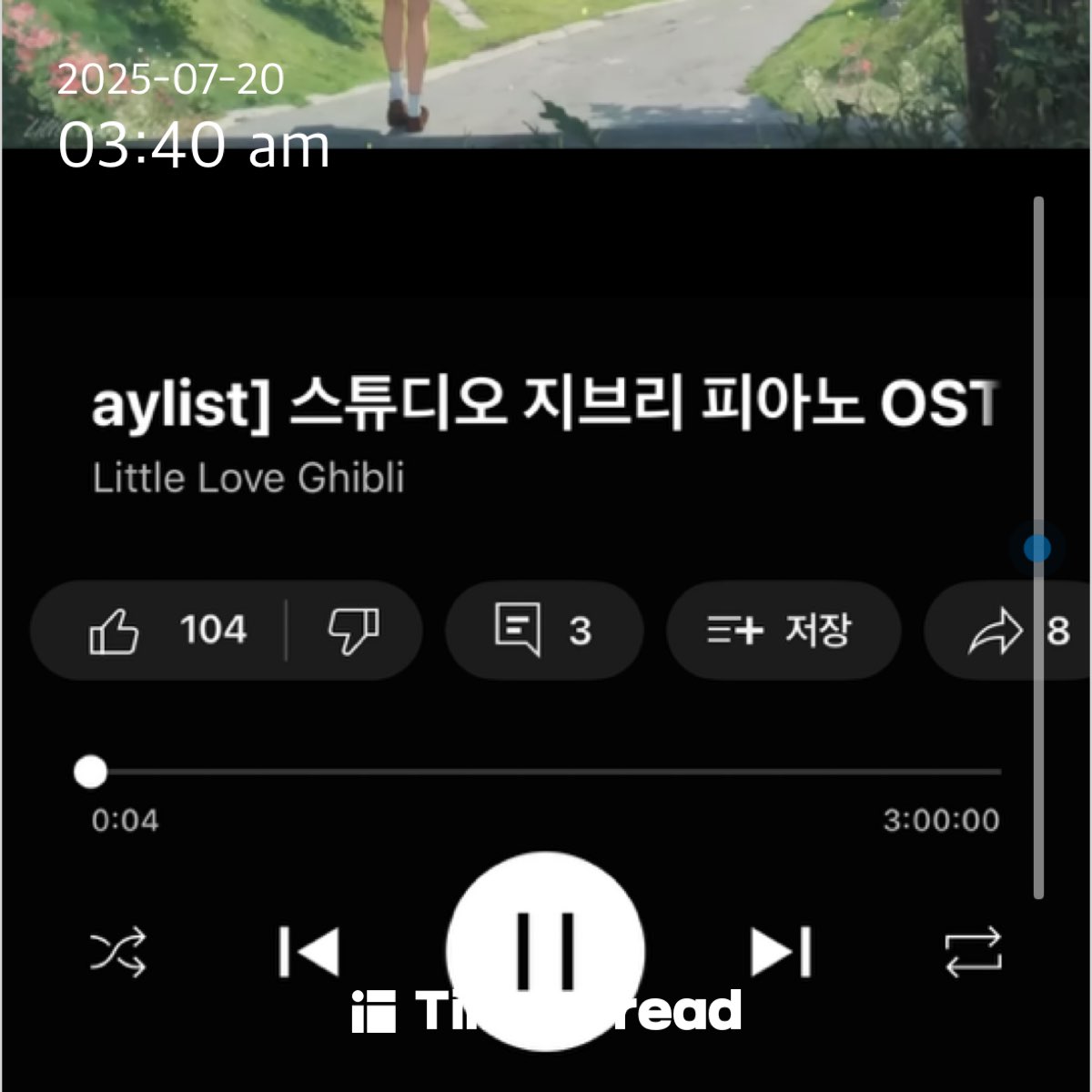
Task: Open the comments for this track
Action: 543,630
